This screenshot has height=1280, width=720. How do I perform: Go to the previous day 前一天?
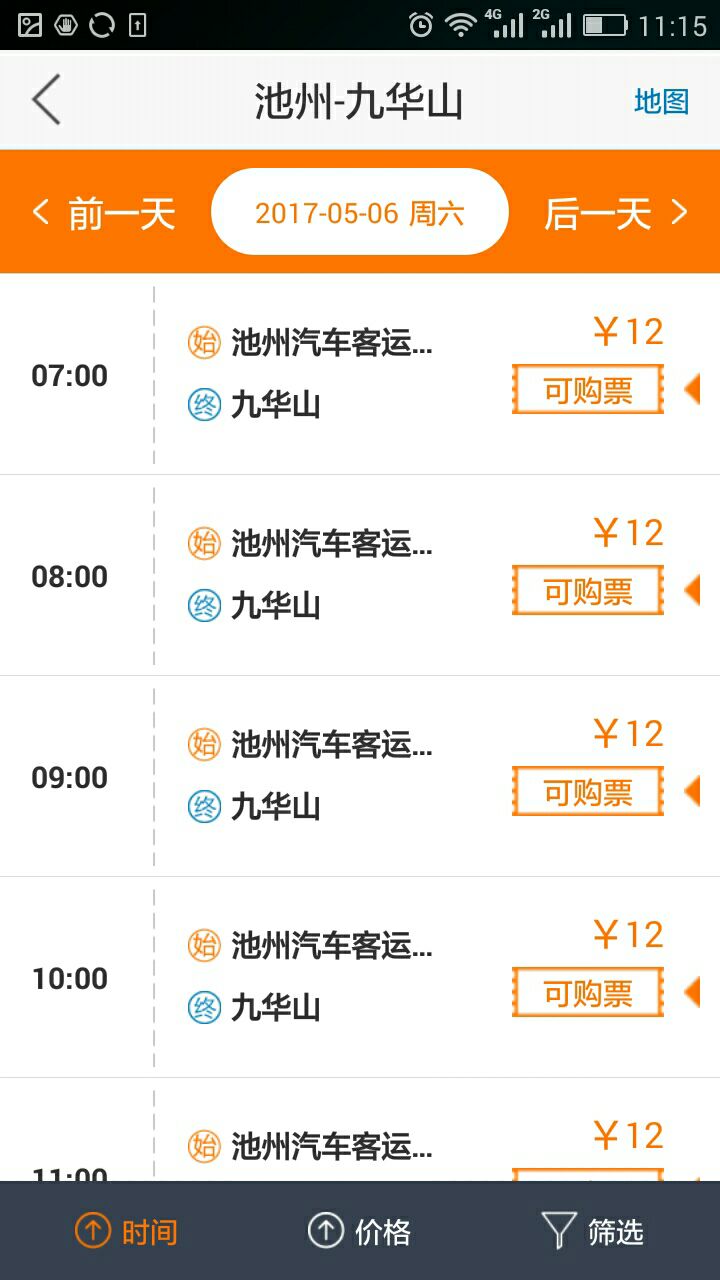pos(104,213)
